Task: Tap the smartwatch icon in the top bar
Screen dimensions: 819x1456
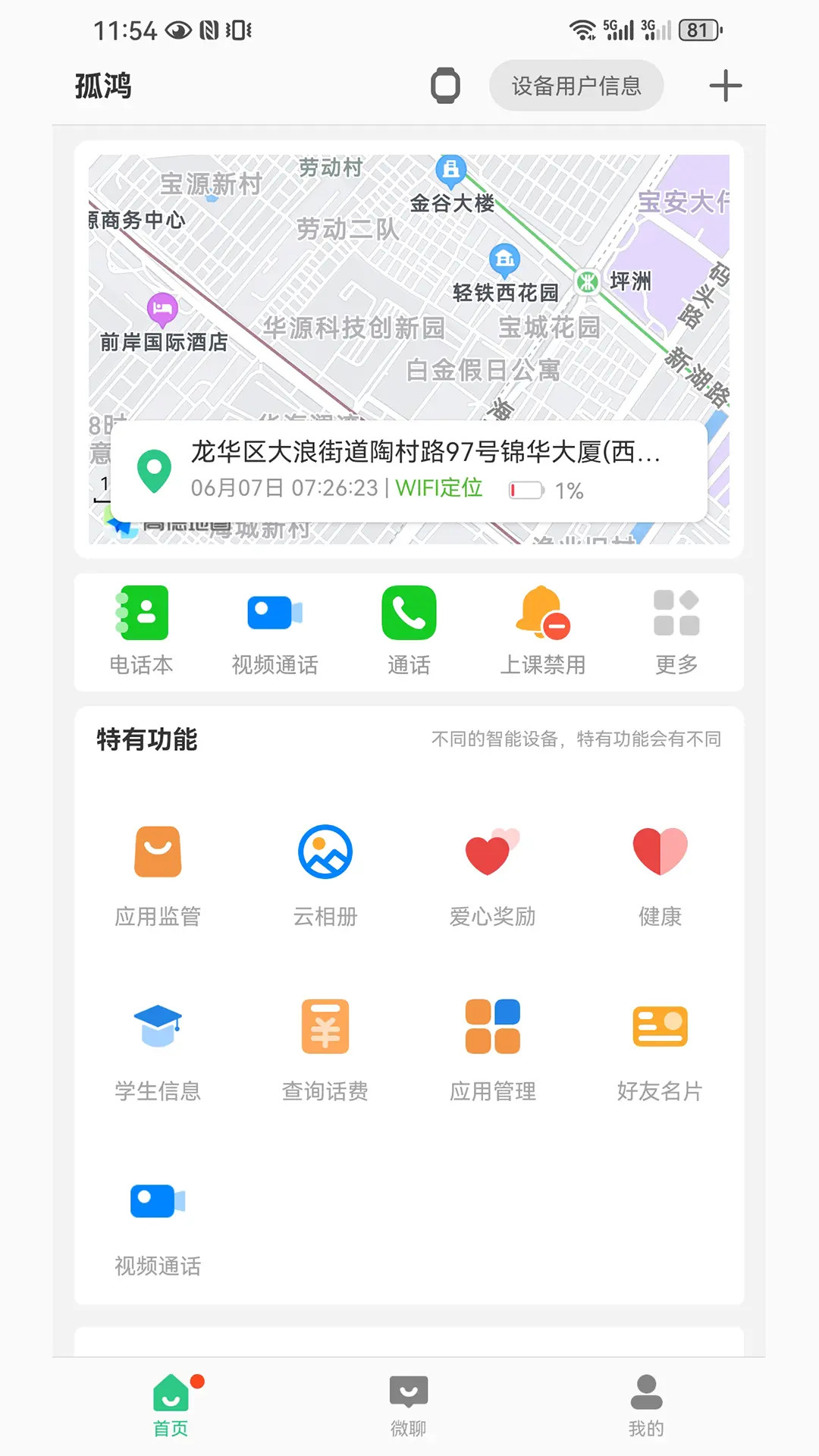Action: (446, 85)
